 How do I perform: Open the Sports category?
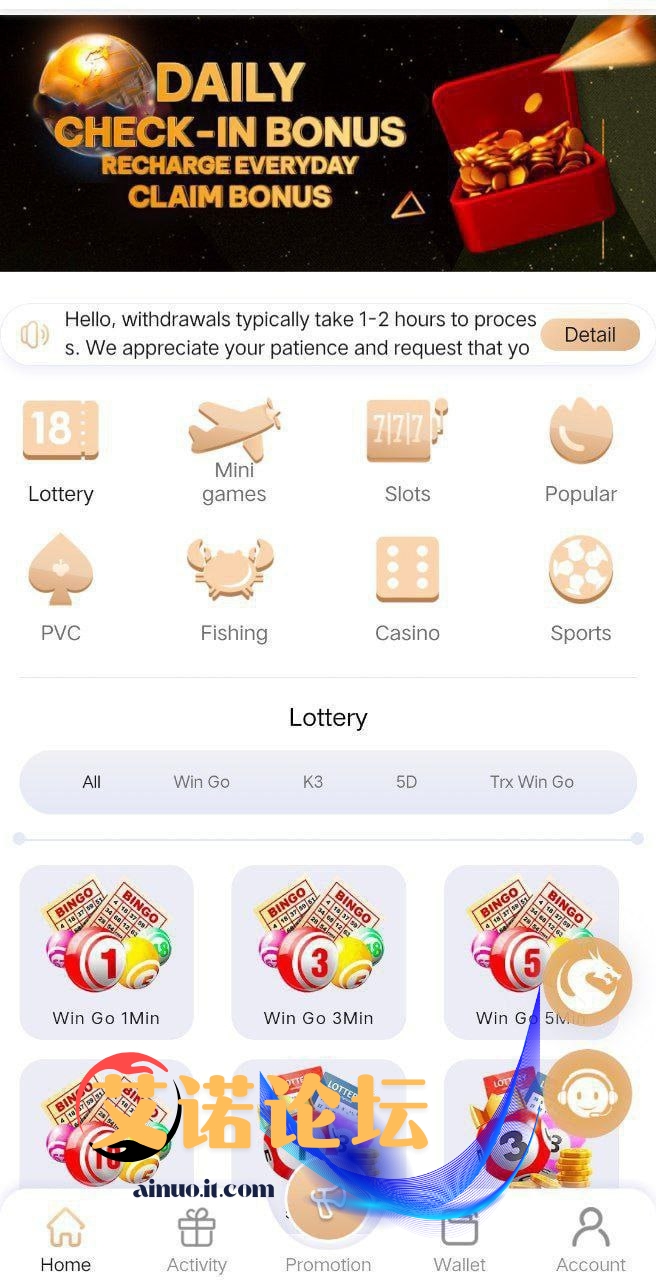point(581,590)
